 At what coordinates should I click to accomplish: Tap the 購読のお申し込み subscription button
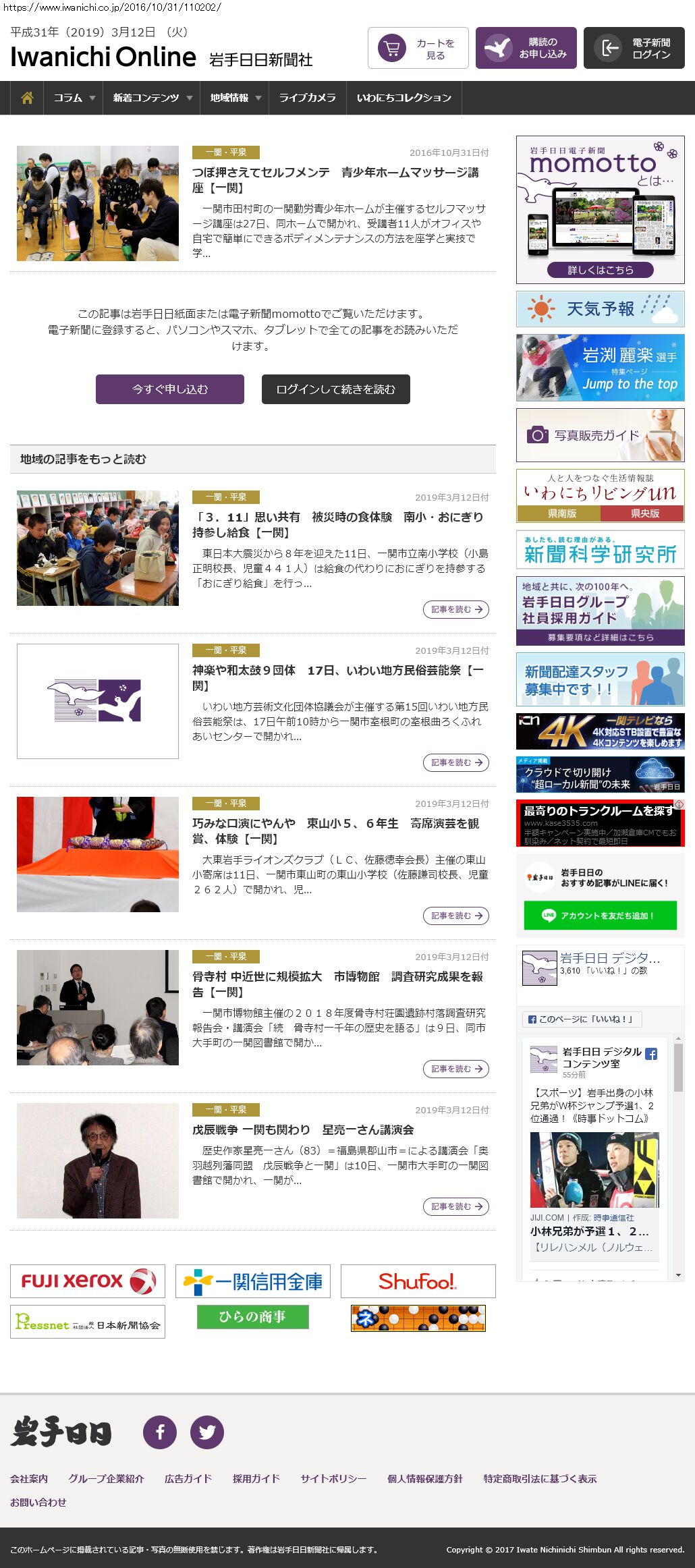coord(526,48)
